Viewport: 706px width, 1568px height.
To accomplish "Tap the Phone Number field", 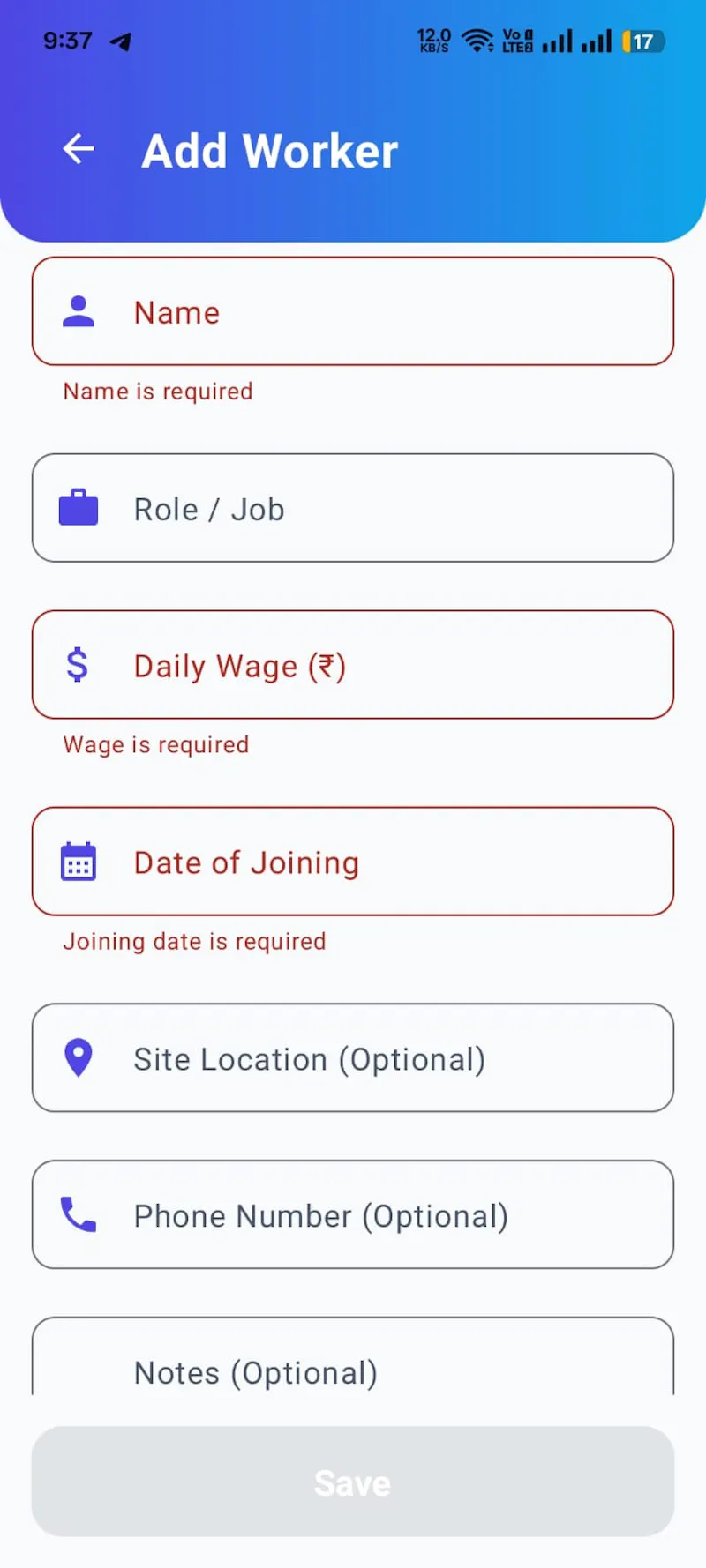I will pyautogui.click(x=353, y=1214).
